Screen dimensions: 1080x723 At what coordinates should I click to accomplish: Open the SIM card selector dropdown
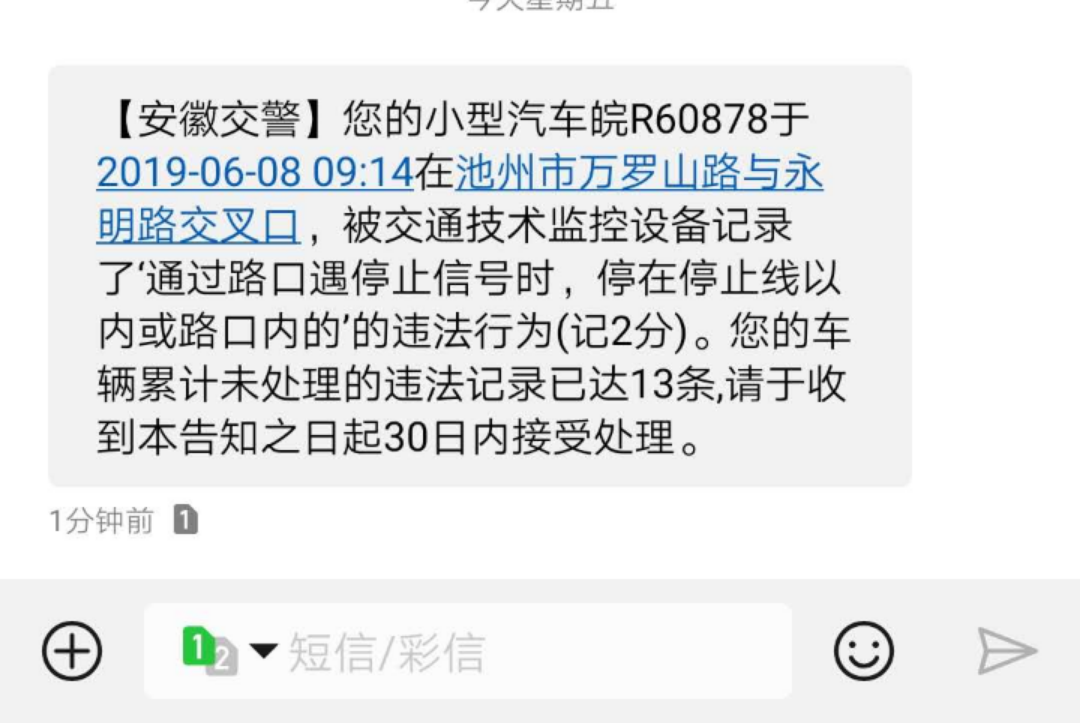click(x=229, y=651)
